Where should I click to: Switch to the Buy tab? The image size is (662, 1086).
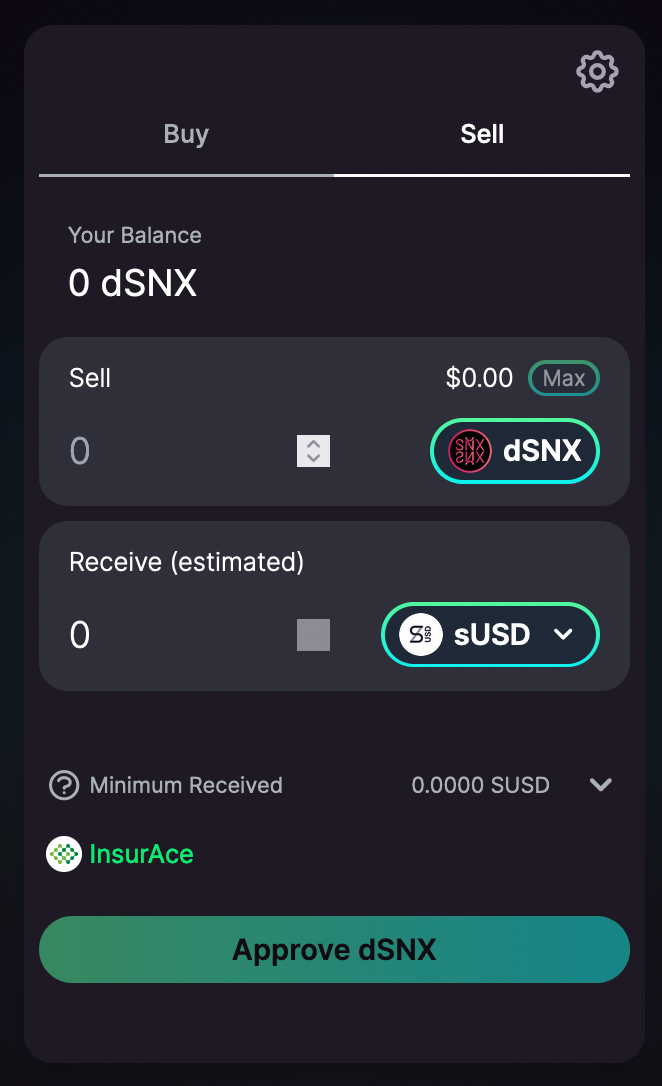[x=186, y=135]
